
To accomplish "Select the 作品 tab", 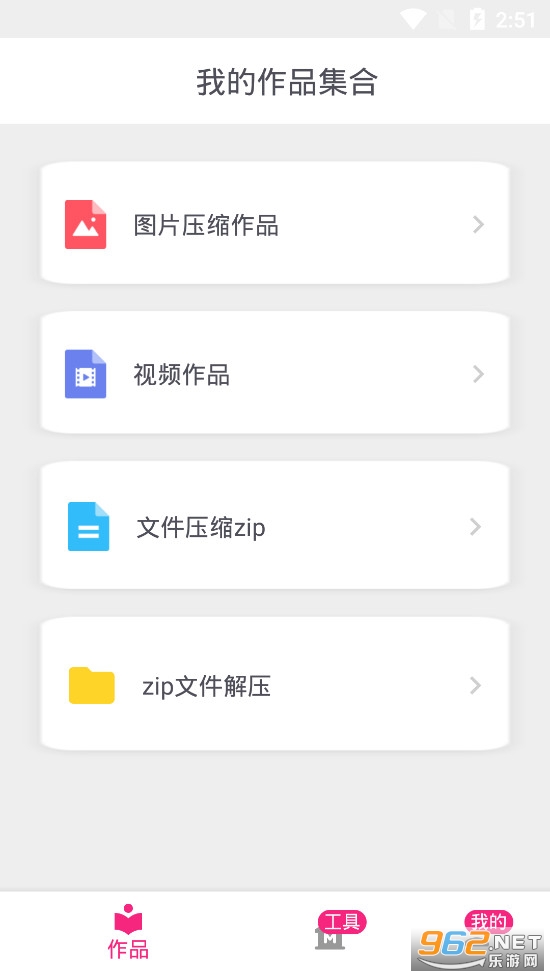I will [x=128, y=932].
